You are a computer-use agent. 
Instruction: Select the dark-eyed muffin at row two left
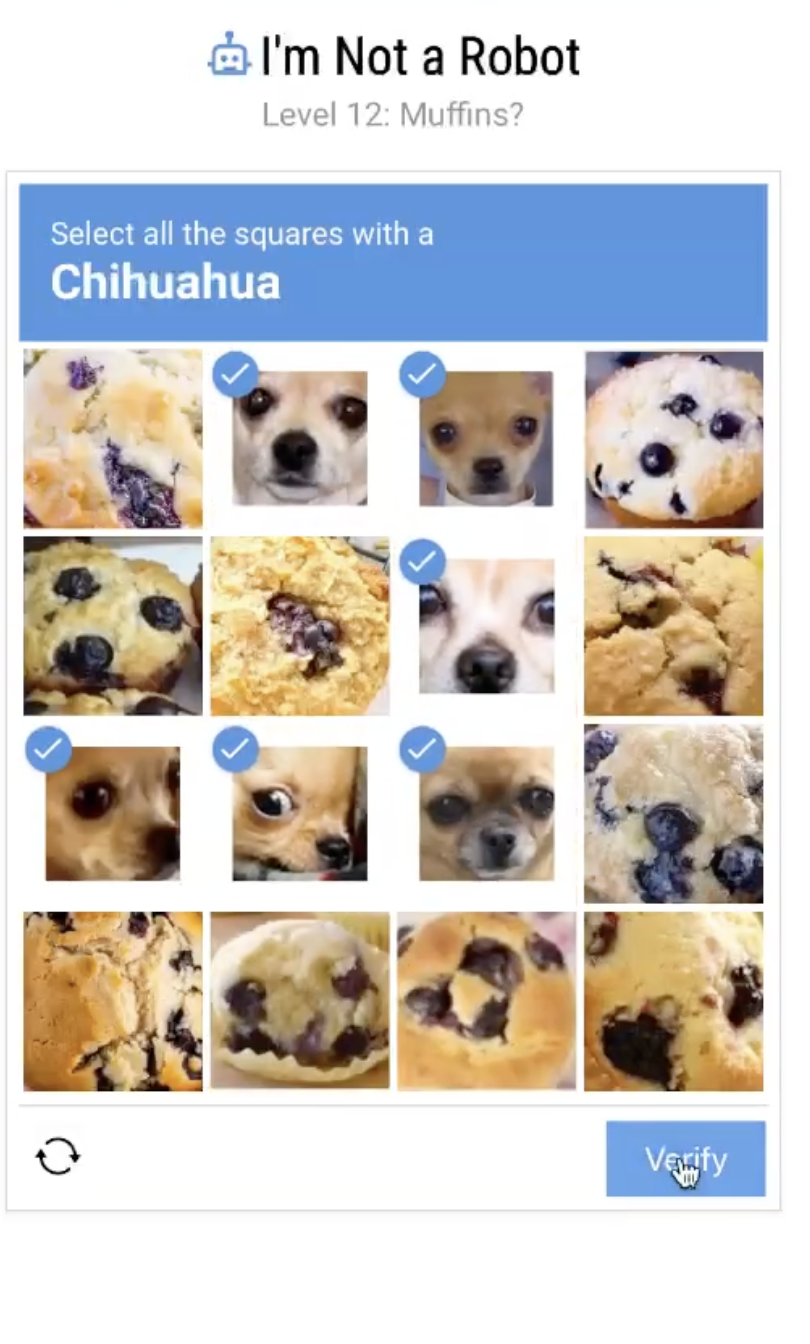(112, 626)
